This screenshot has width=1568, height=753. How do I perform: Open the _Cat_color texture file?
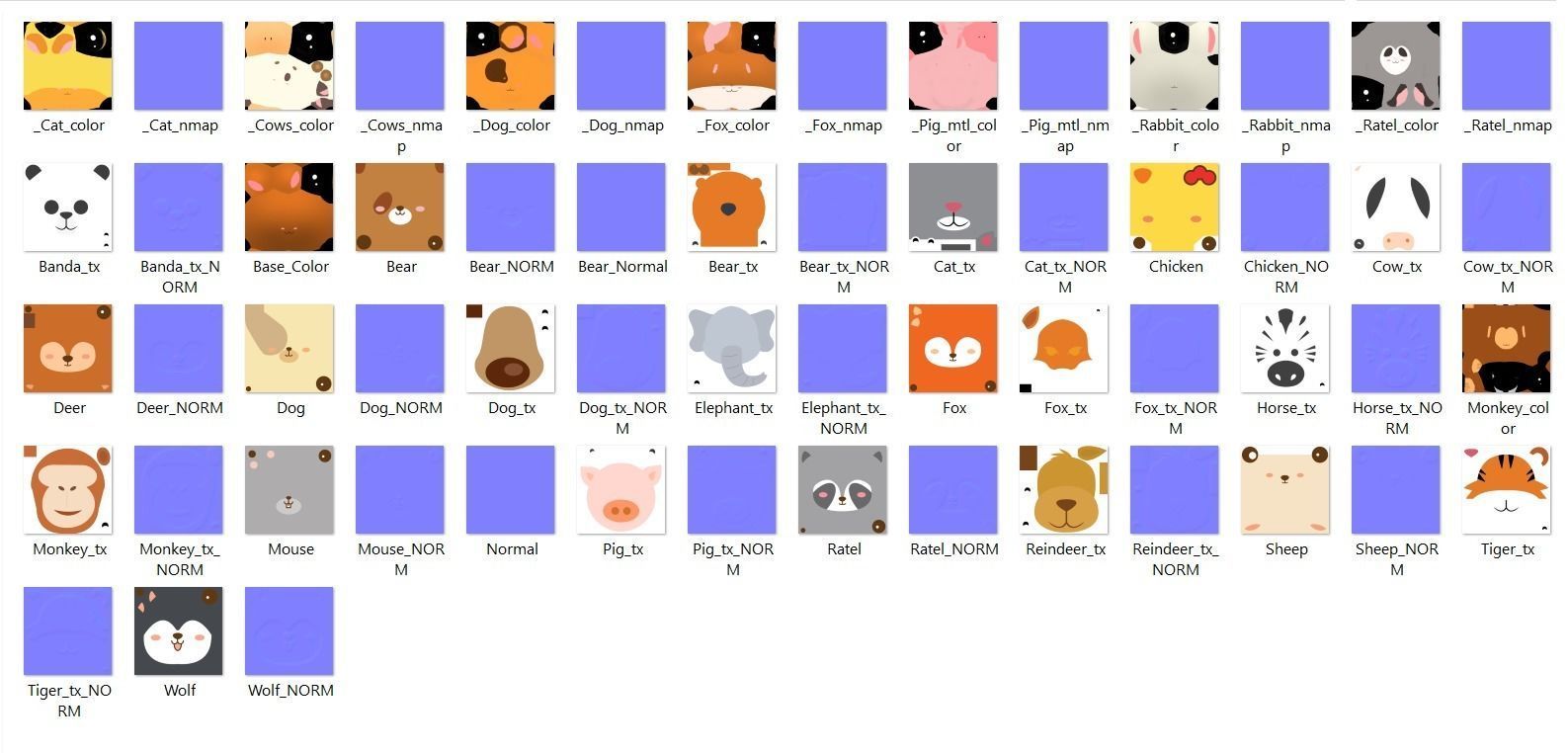click(x=68, y=66)
